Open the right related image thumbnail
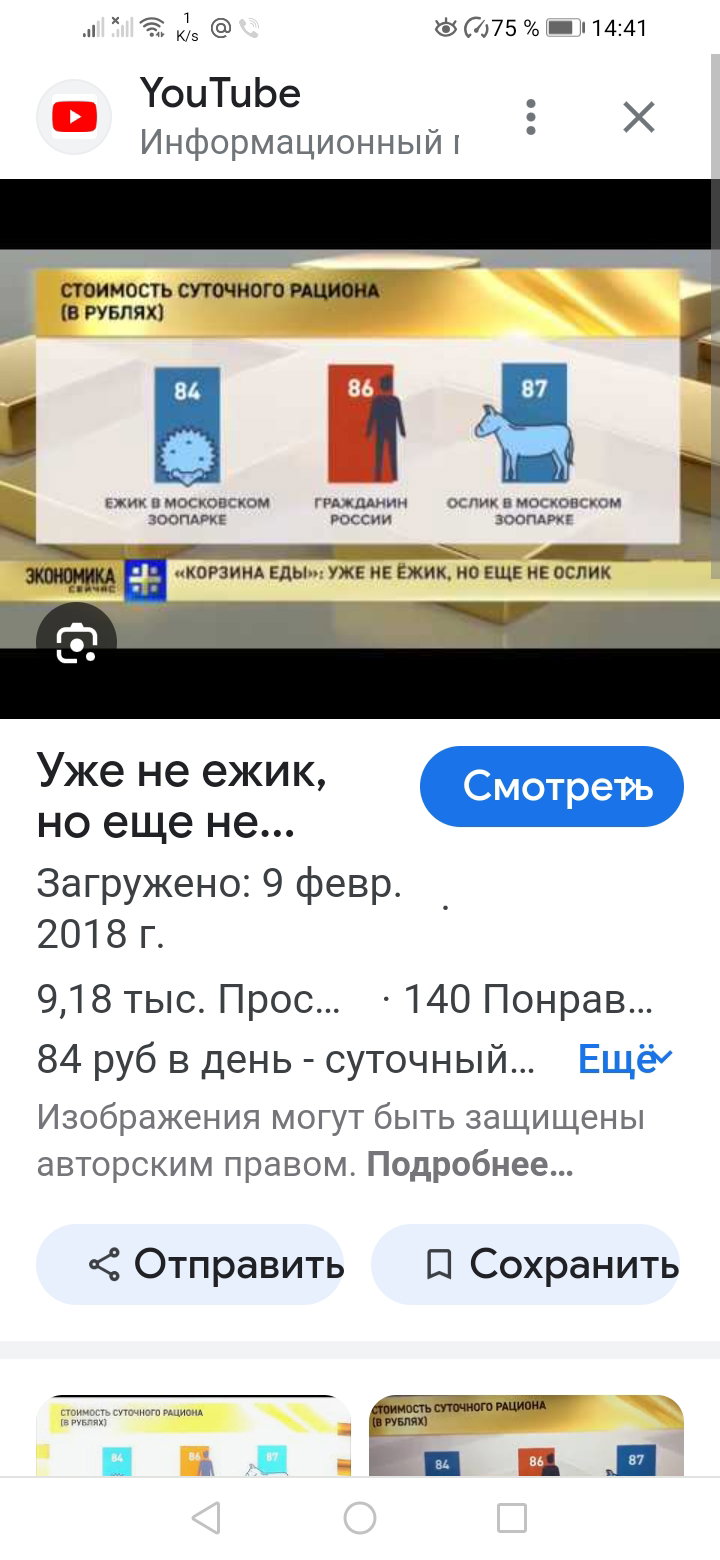The image size is (720, 1560). pos(526,1437)
